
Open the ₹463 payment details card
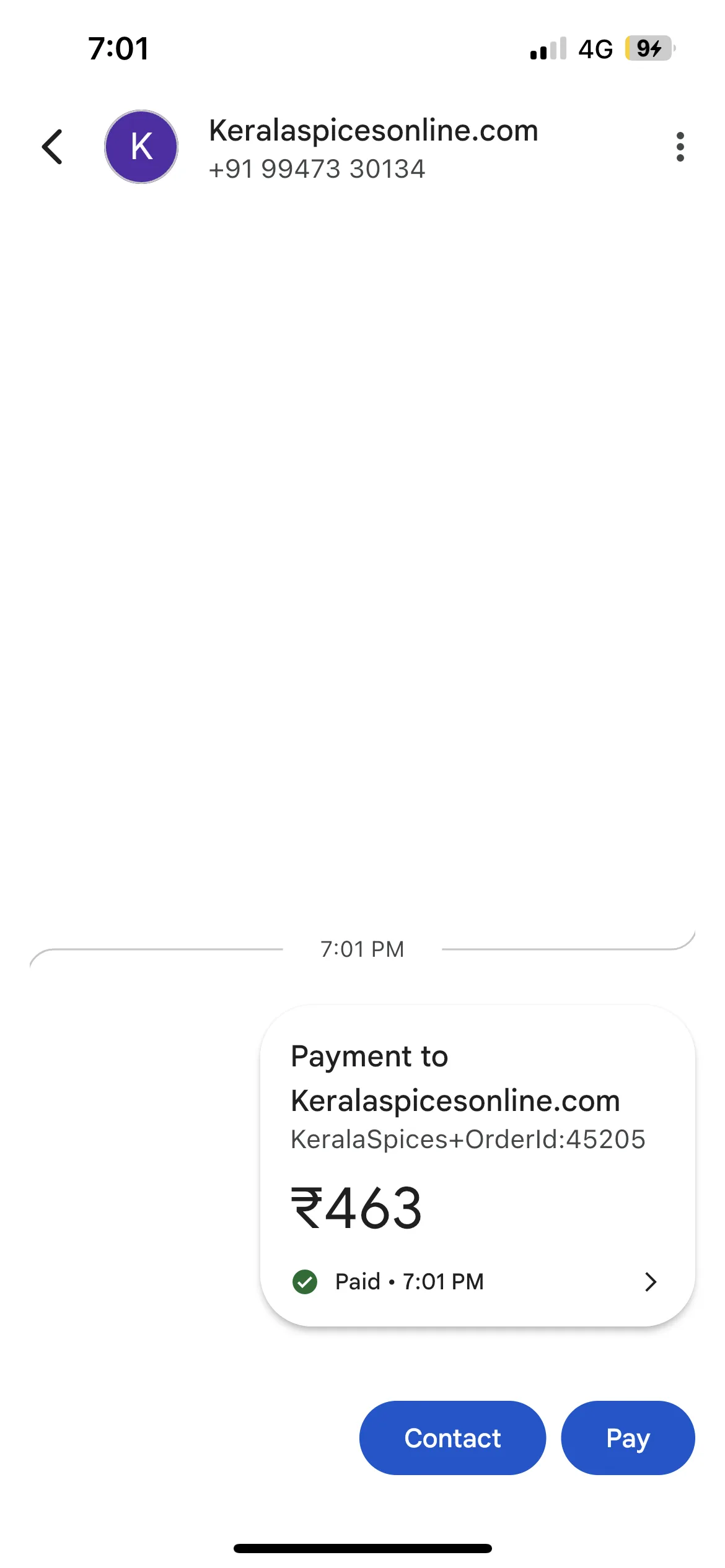477,1165
